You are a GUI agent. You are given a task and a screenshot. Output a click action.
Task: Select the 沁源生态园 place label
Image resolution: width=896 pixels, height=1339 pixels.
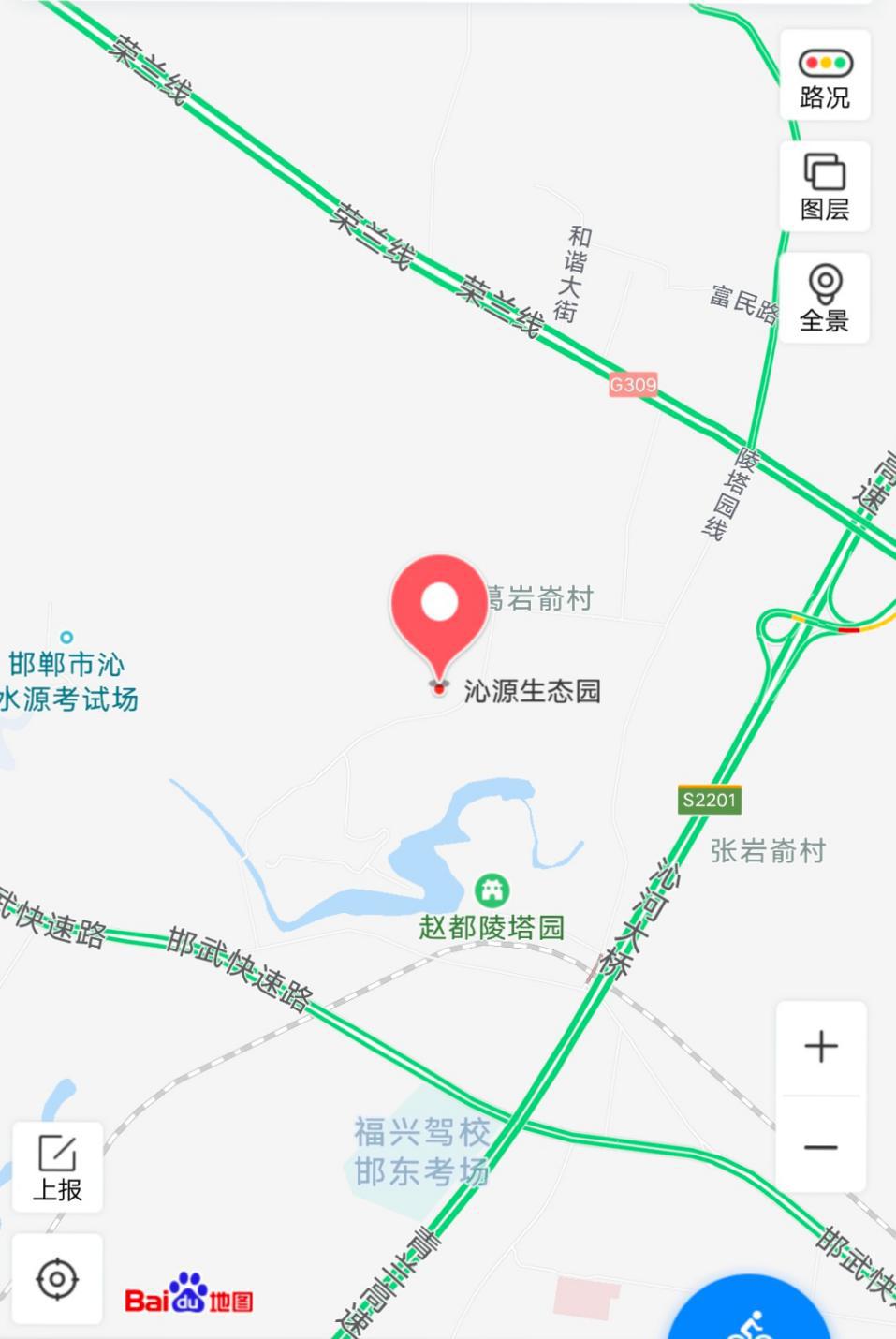(530, 692)
